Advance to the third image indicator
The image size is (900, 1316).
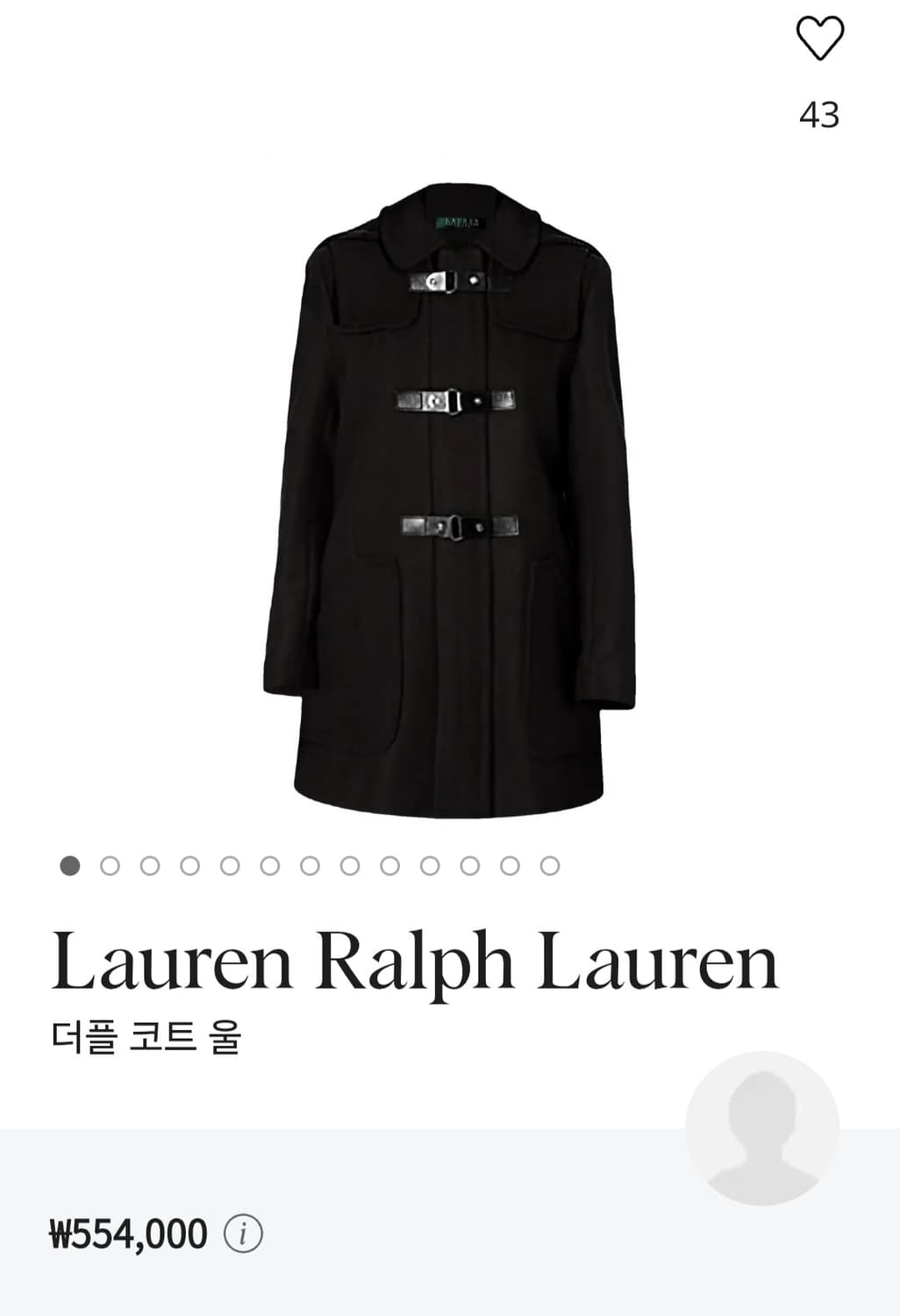149,865
